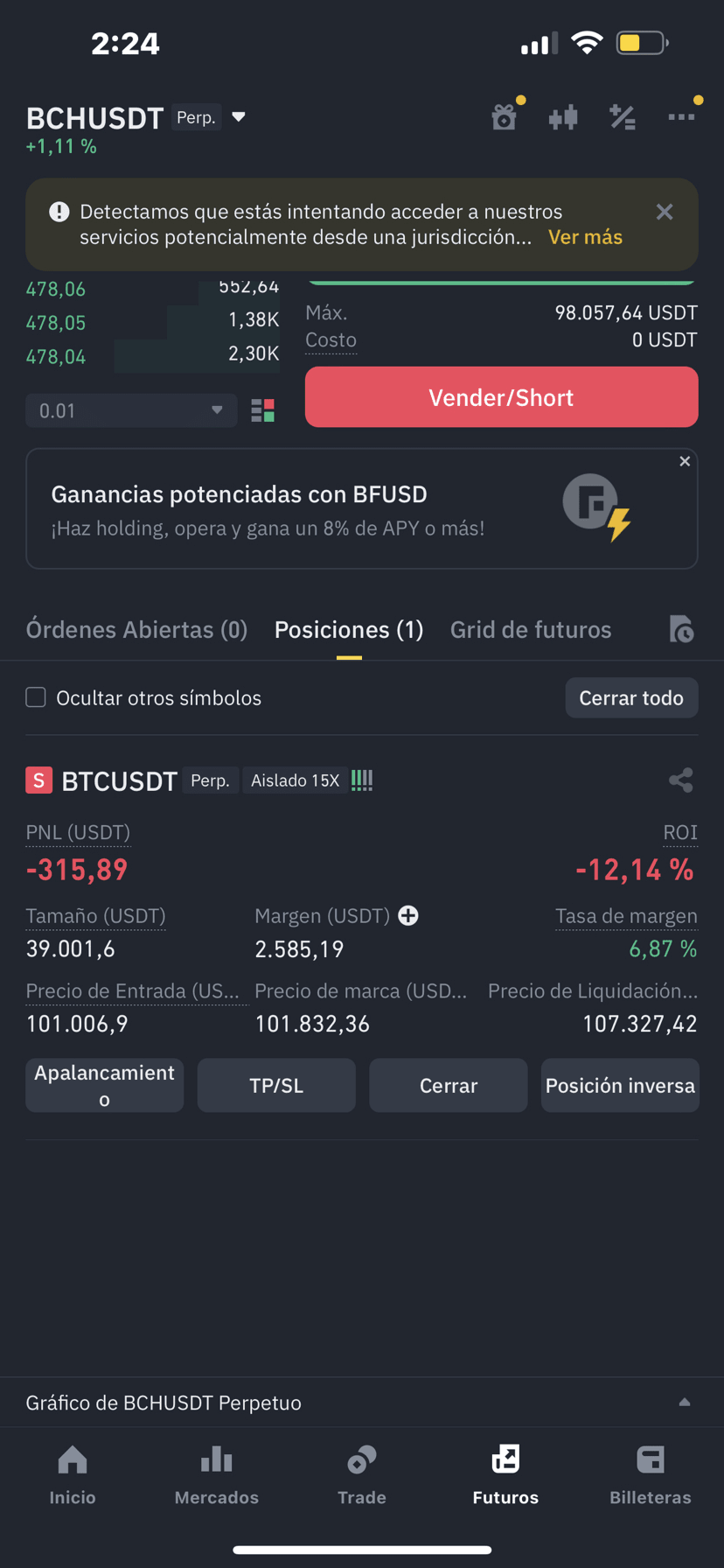Open the 0.01 price grouping dropdown

[x=131, y=410]
